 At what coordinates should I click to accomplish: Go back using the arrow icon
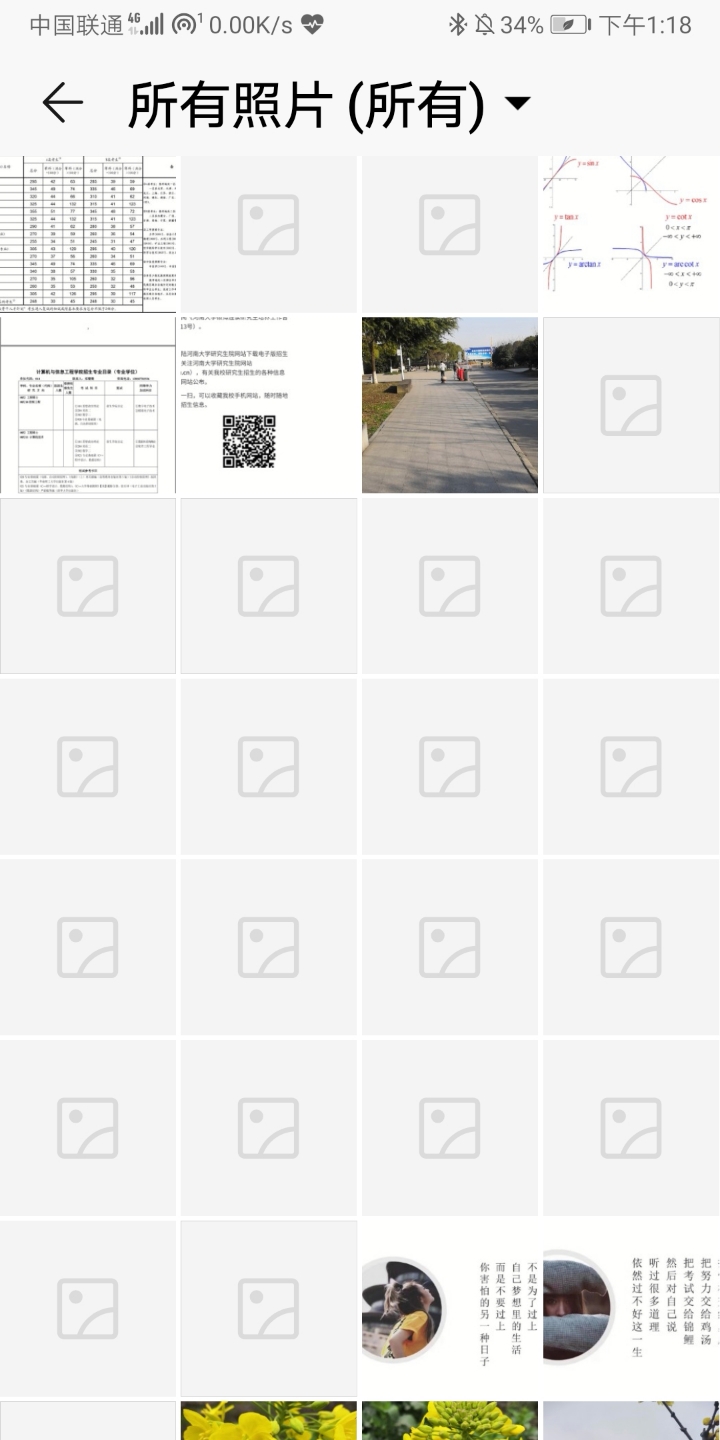[62, 103]
